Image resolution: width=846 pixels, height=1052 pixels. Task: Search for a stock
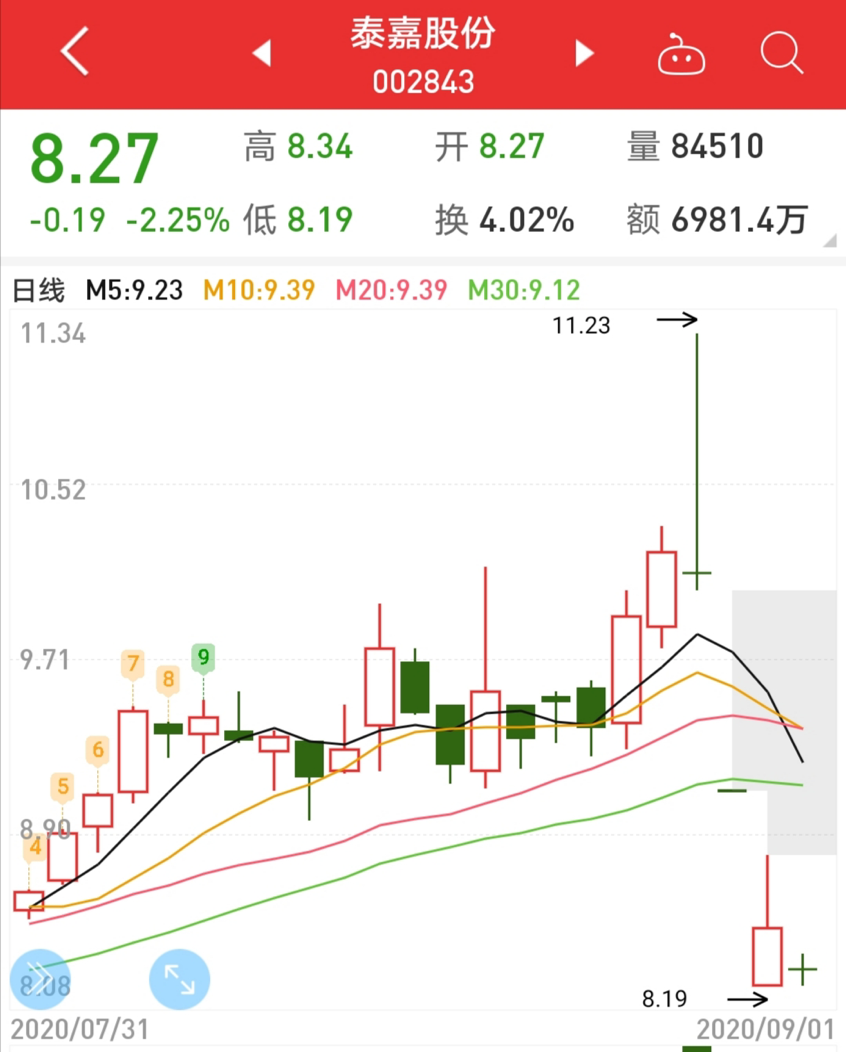click(781, 53)
